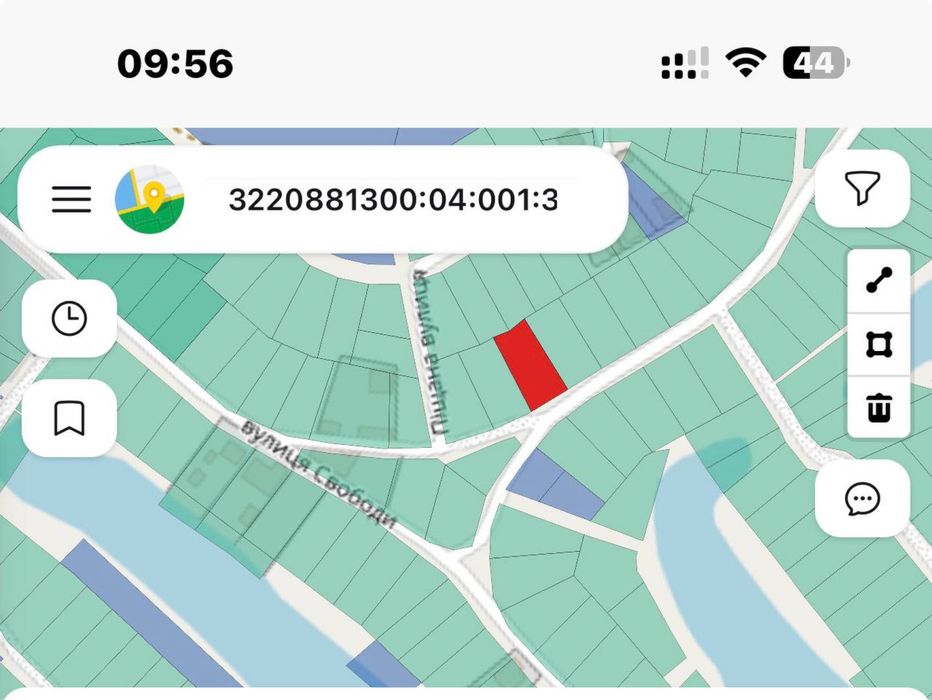This screenshot has width=932, height=700.
Task: Tap the cadastral number search field
Action: [393, 200]
